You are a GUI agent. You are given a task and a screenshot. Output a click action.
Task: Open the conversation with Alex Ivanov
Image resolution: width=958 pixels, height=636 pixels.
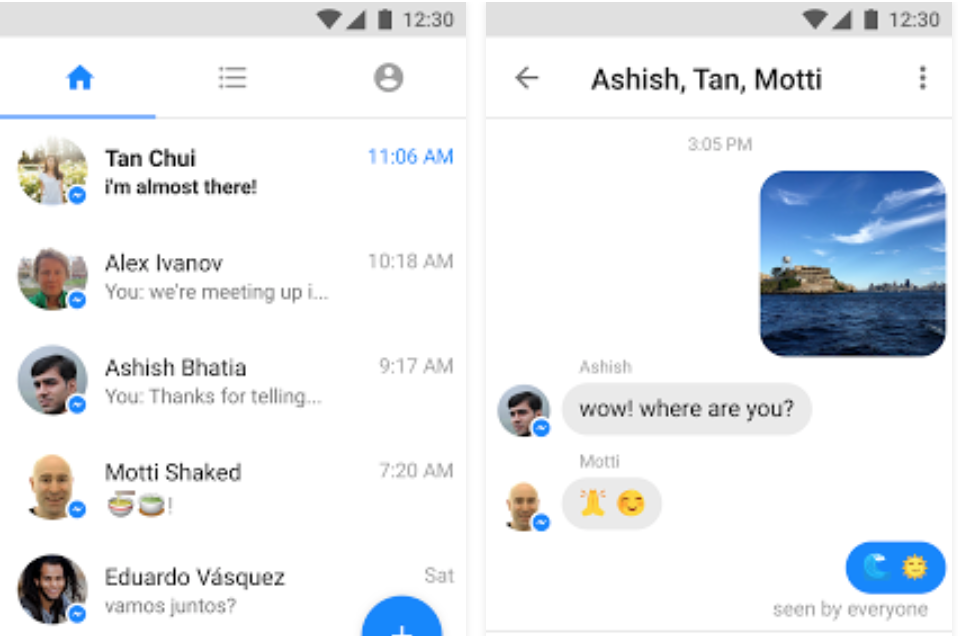[235, 276]
